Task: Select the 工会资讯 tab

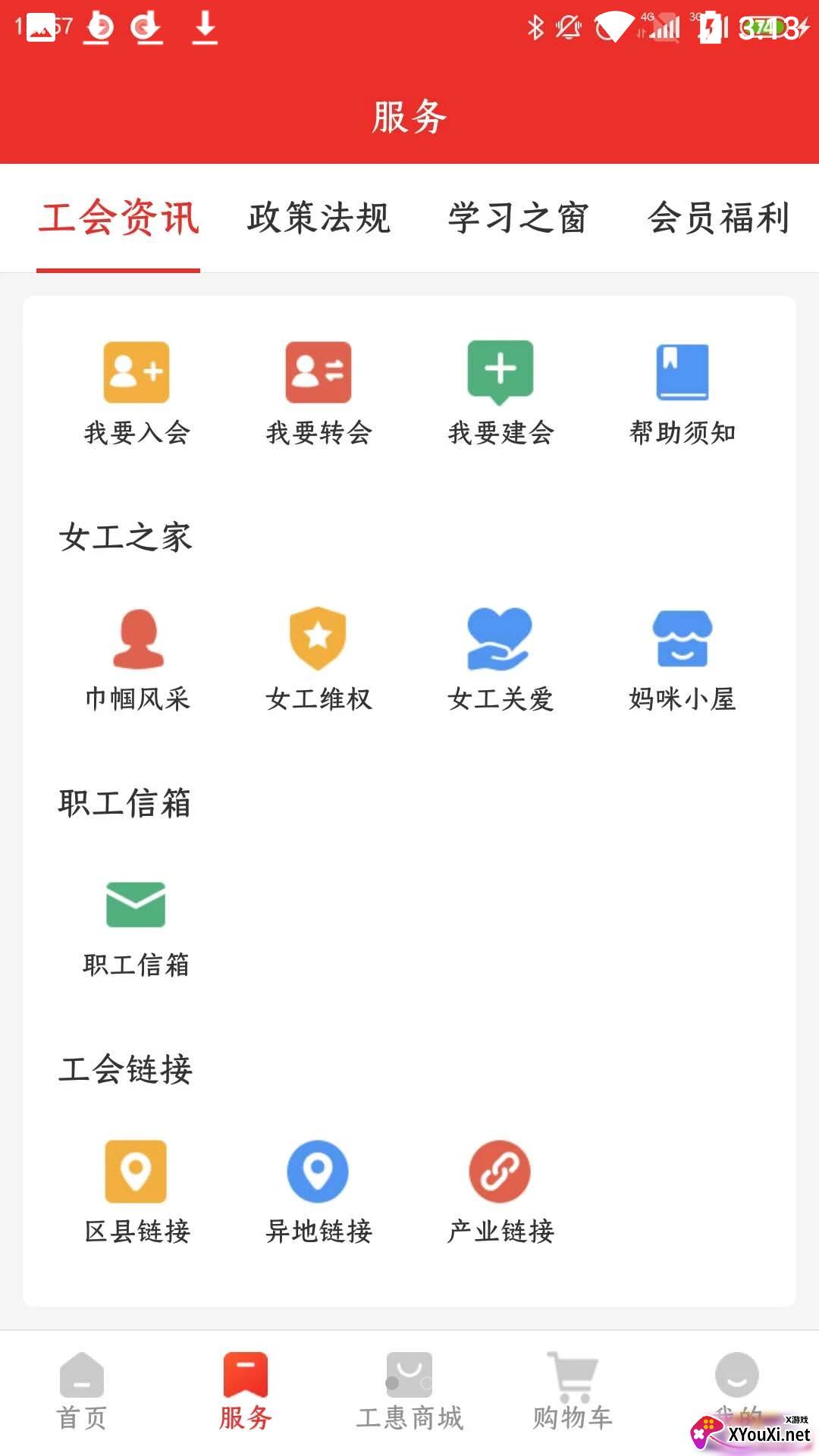Action: tap(119, 218)
